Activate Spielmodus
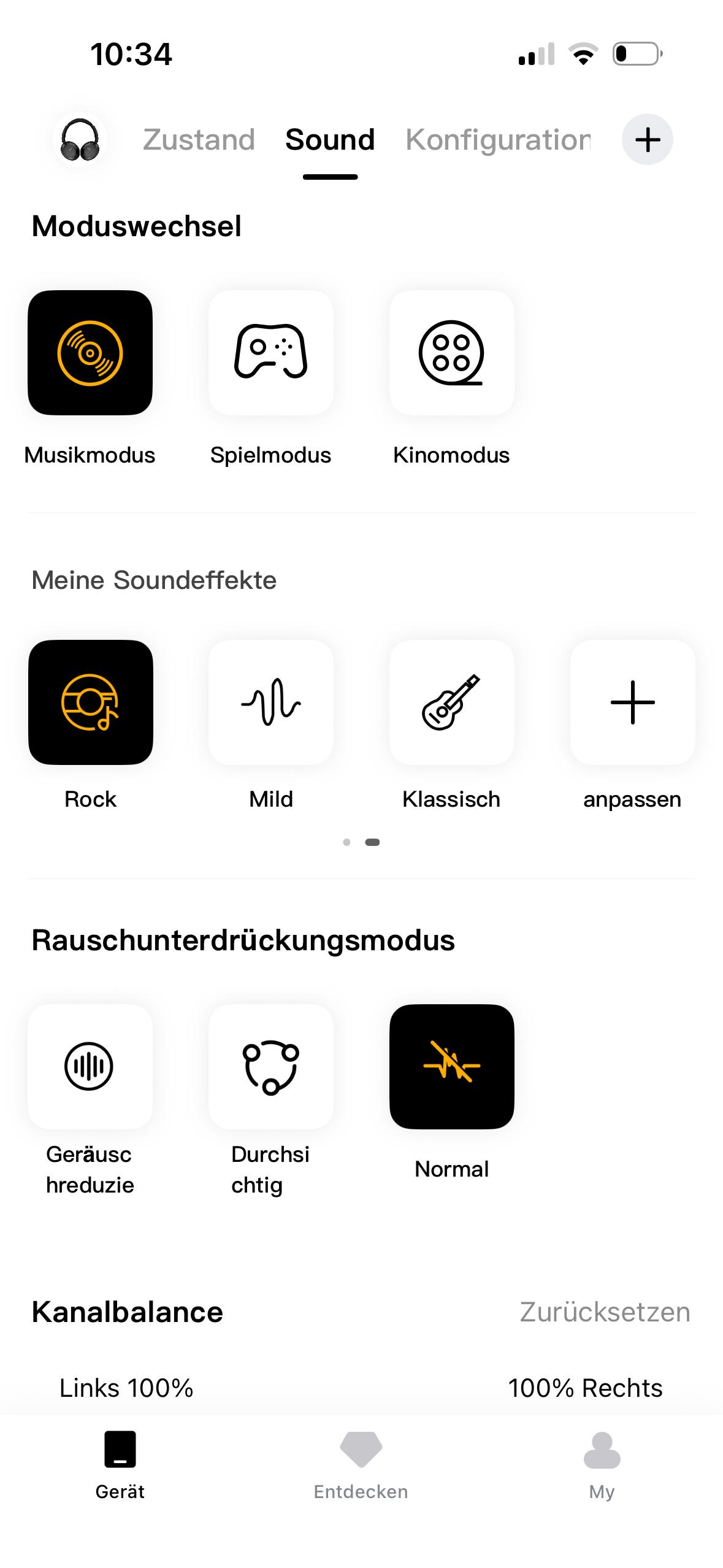This screenshot has width=723, height=1568. (270, 353)
